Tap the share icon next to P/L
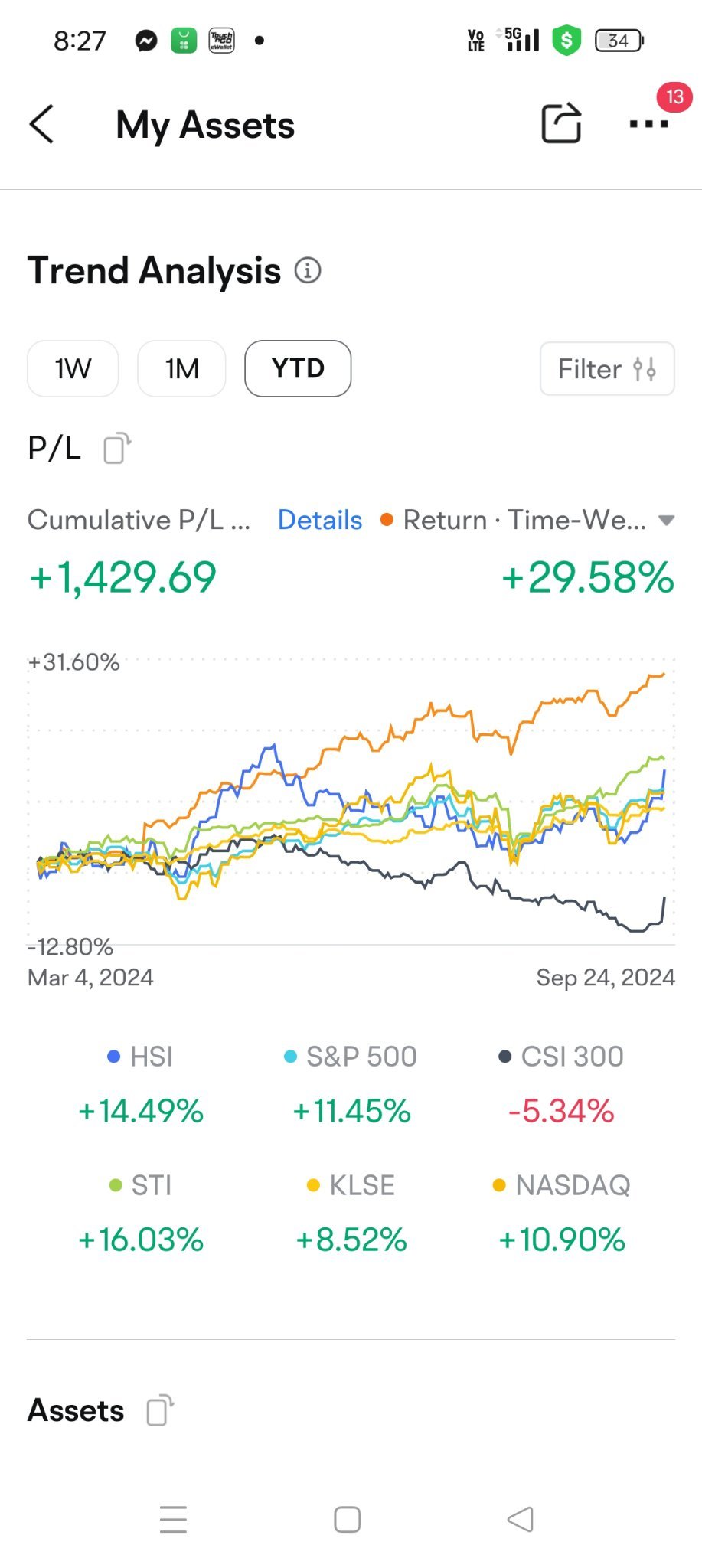Viewport: 702px width, 1568px height. click(117, 449)
